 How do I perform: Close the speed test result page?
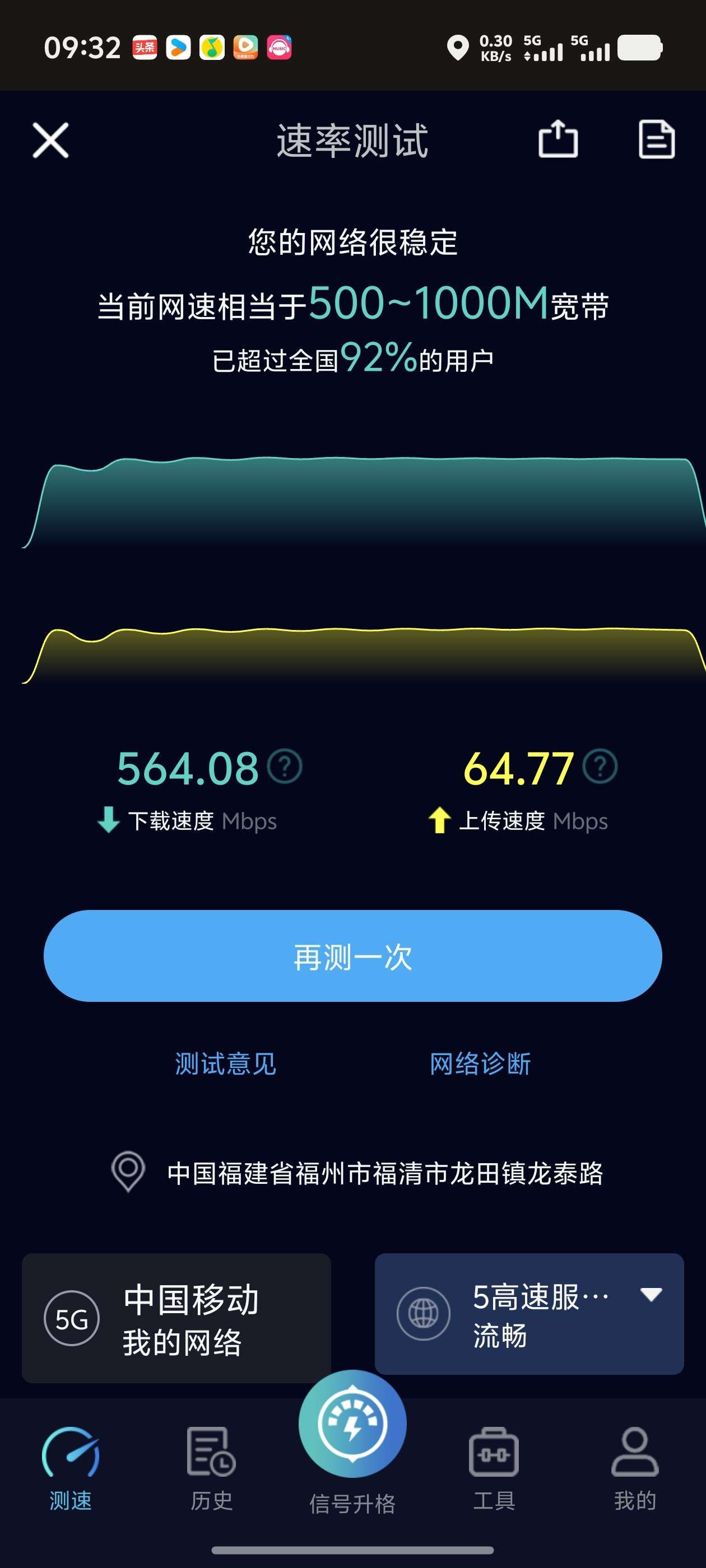pyautogui.click(x=50, y=140)
